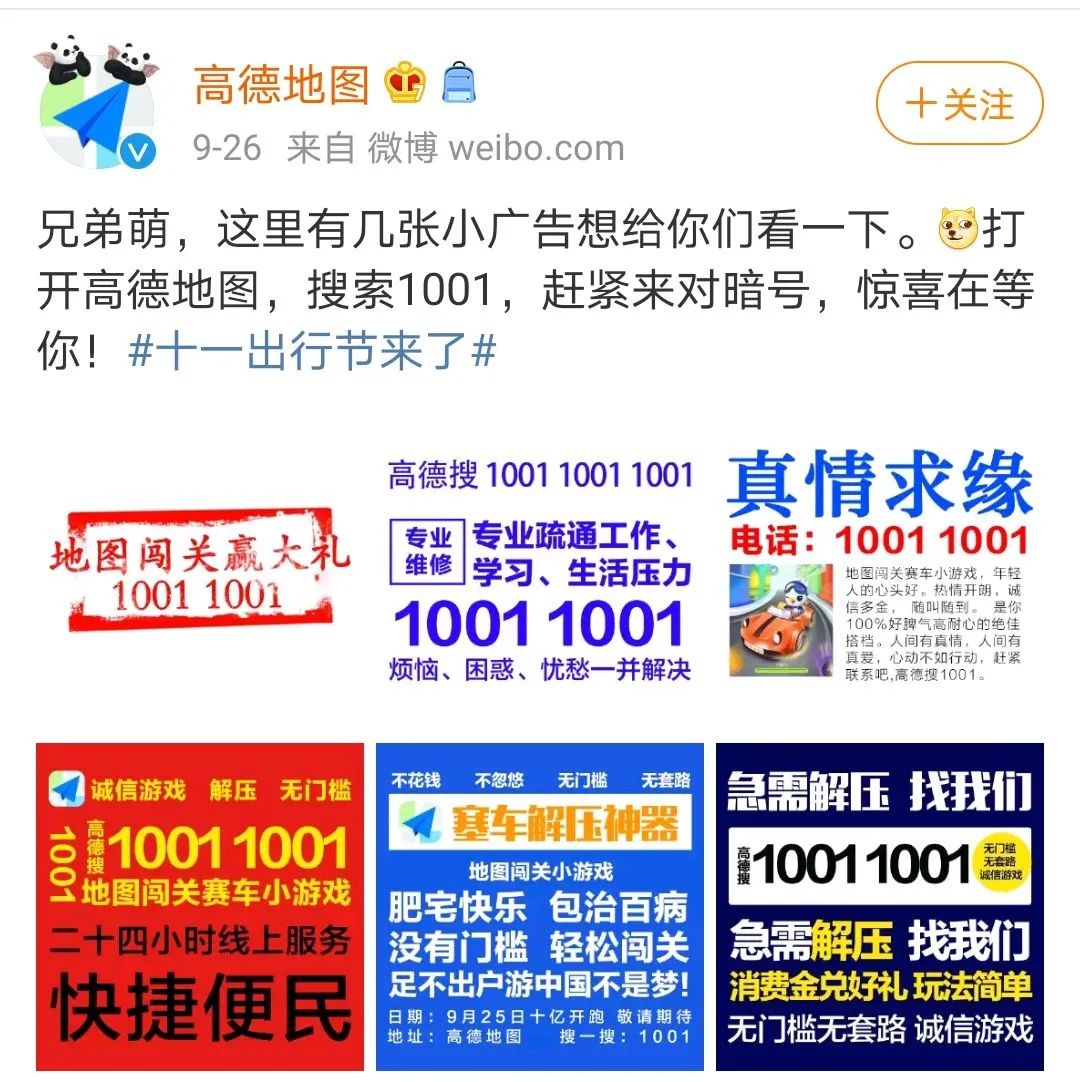This screenshot has height=1082, width=1080.
Task: Open the dark blue 急需解压 image
Action: (879, 906)
